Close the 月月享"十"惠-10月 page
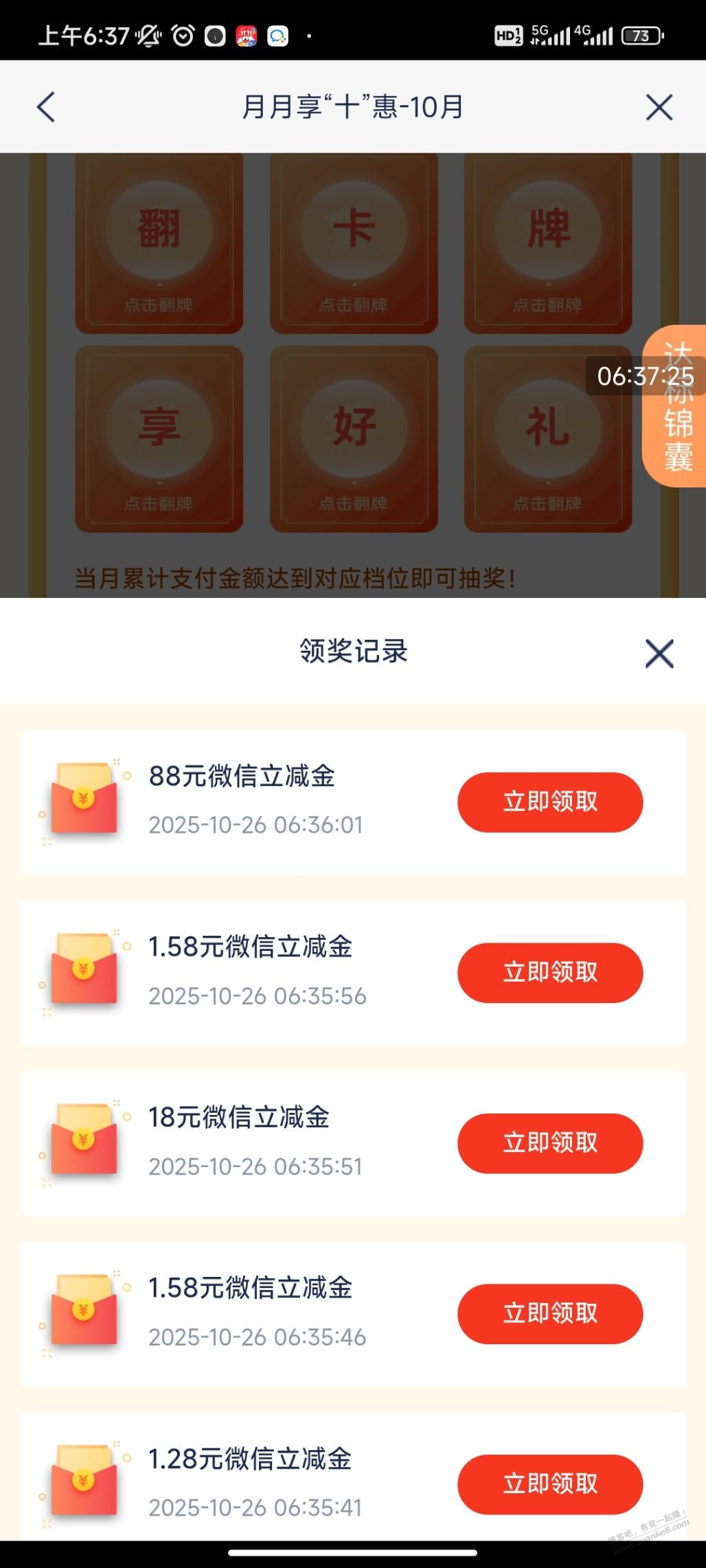 [659, 107]
